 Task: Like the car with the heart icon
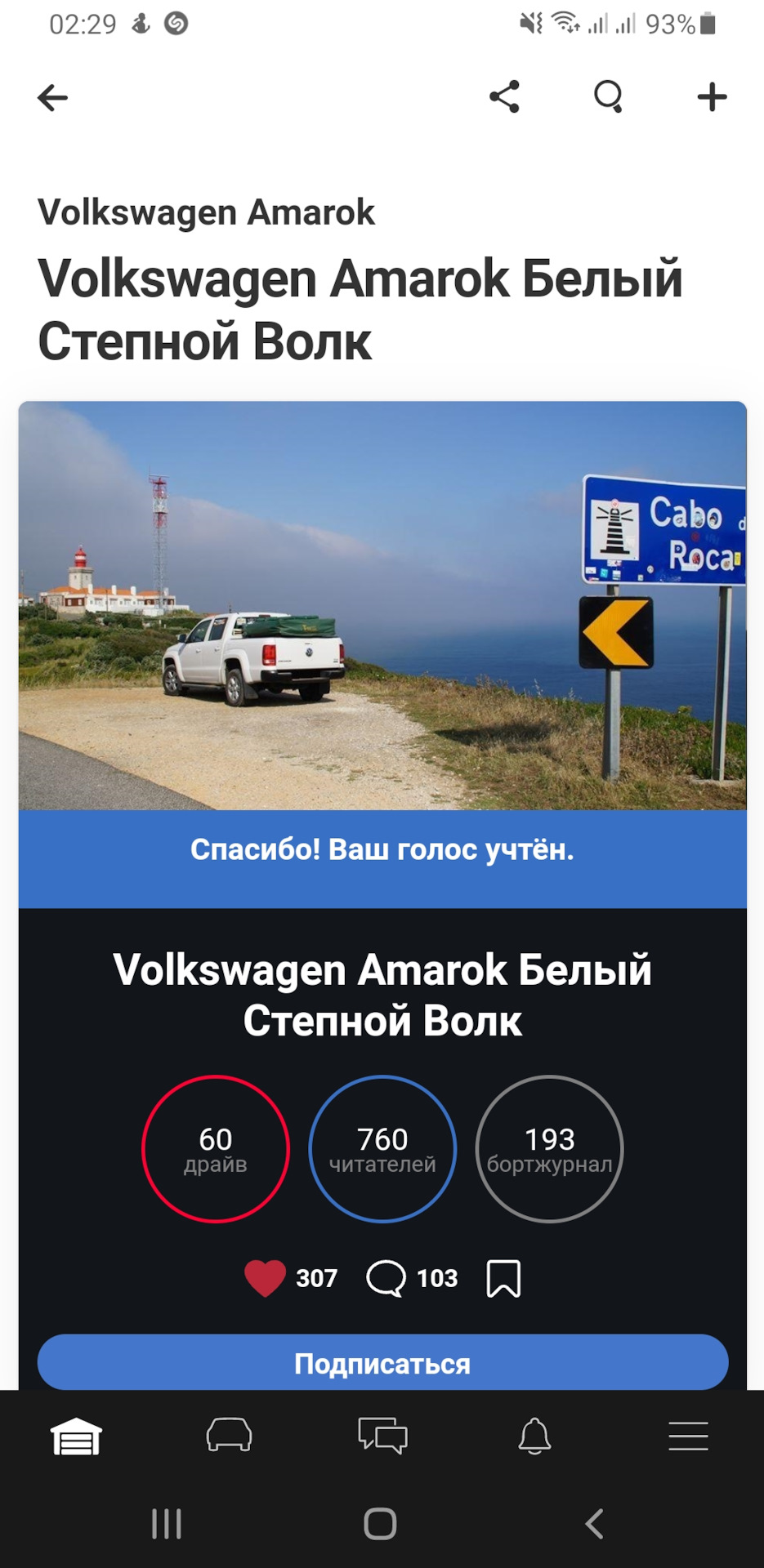tap(266, 1278)
